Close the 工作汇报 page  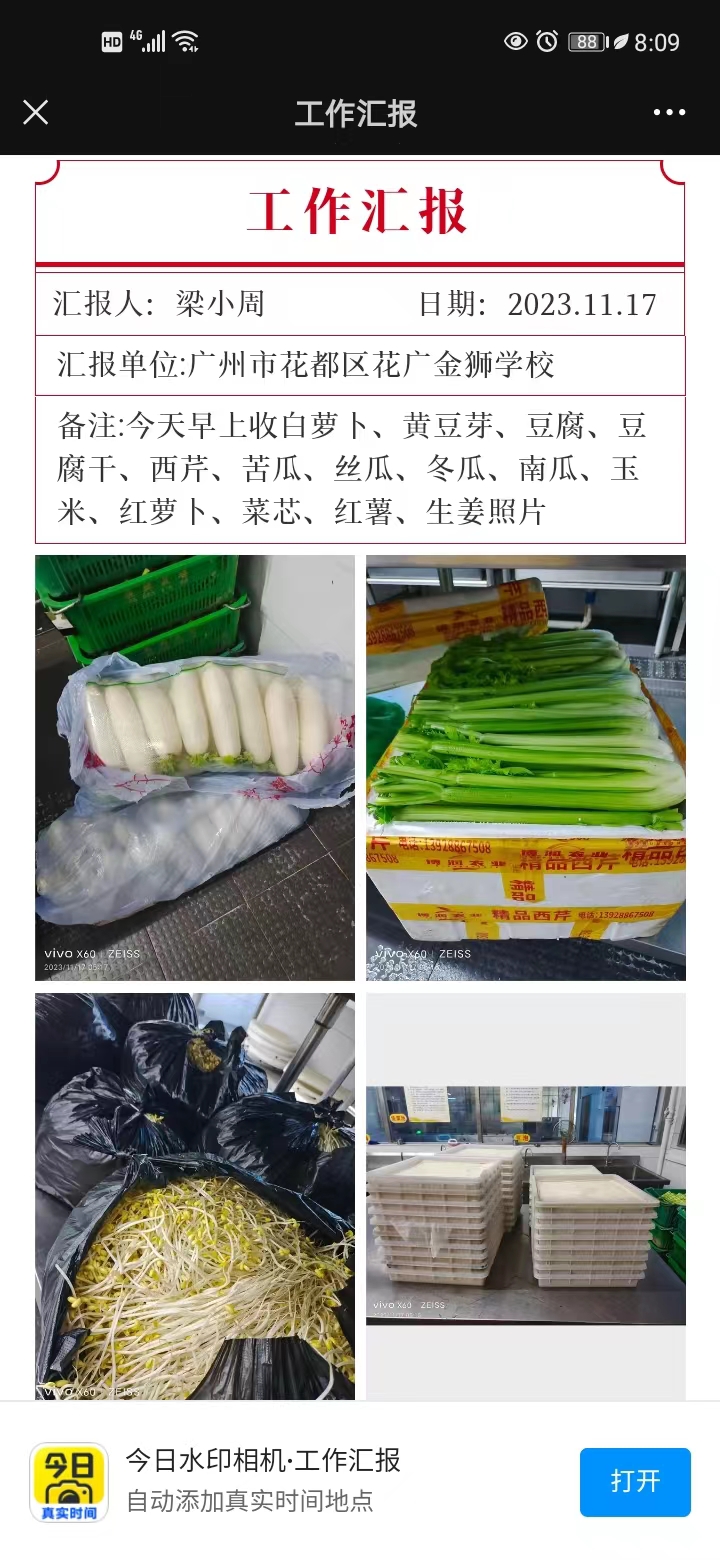tap(36, 112)
